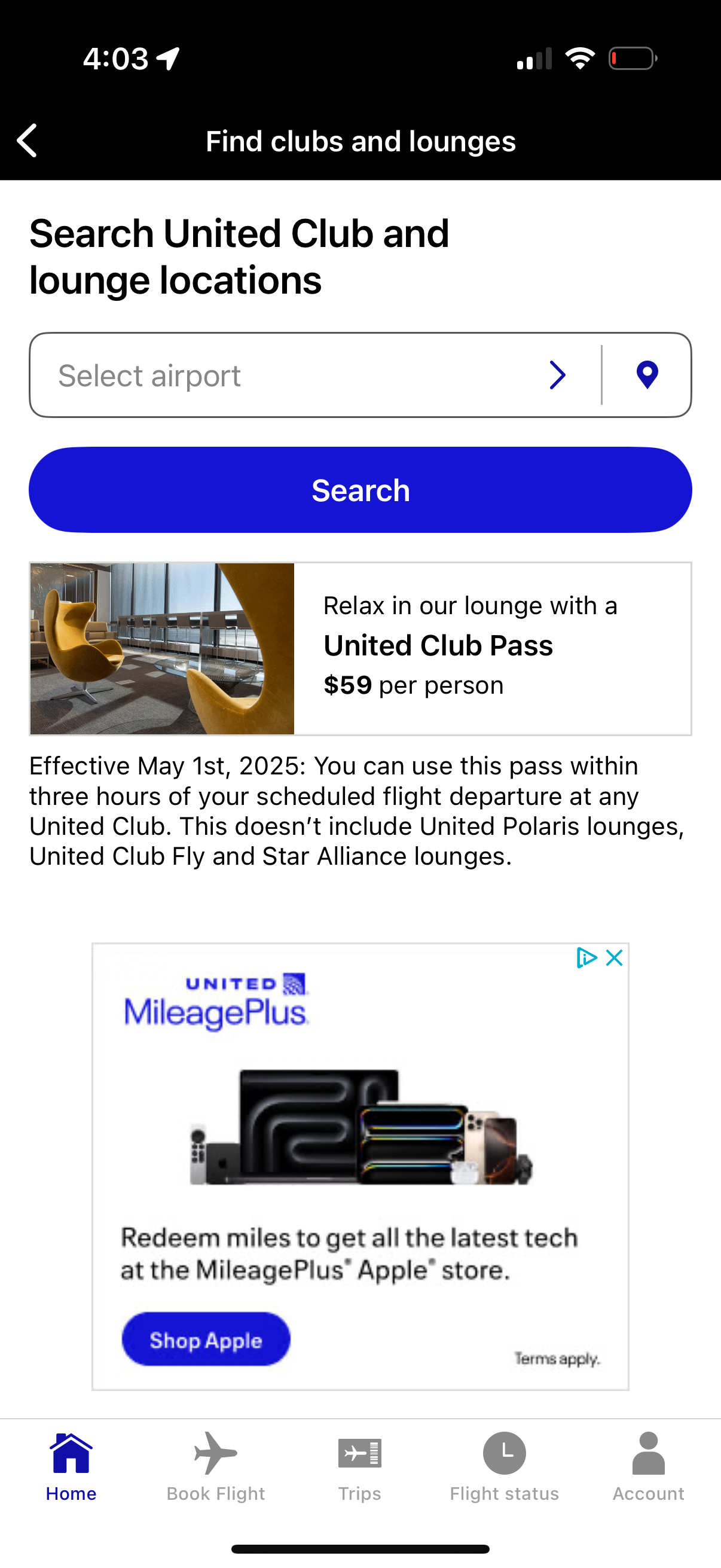
Task: Select the Home icon in bottom navigation
Action: tap(71, 1456)
